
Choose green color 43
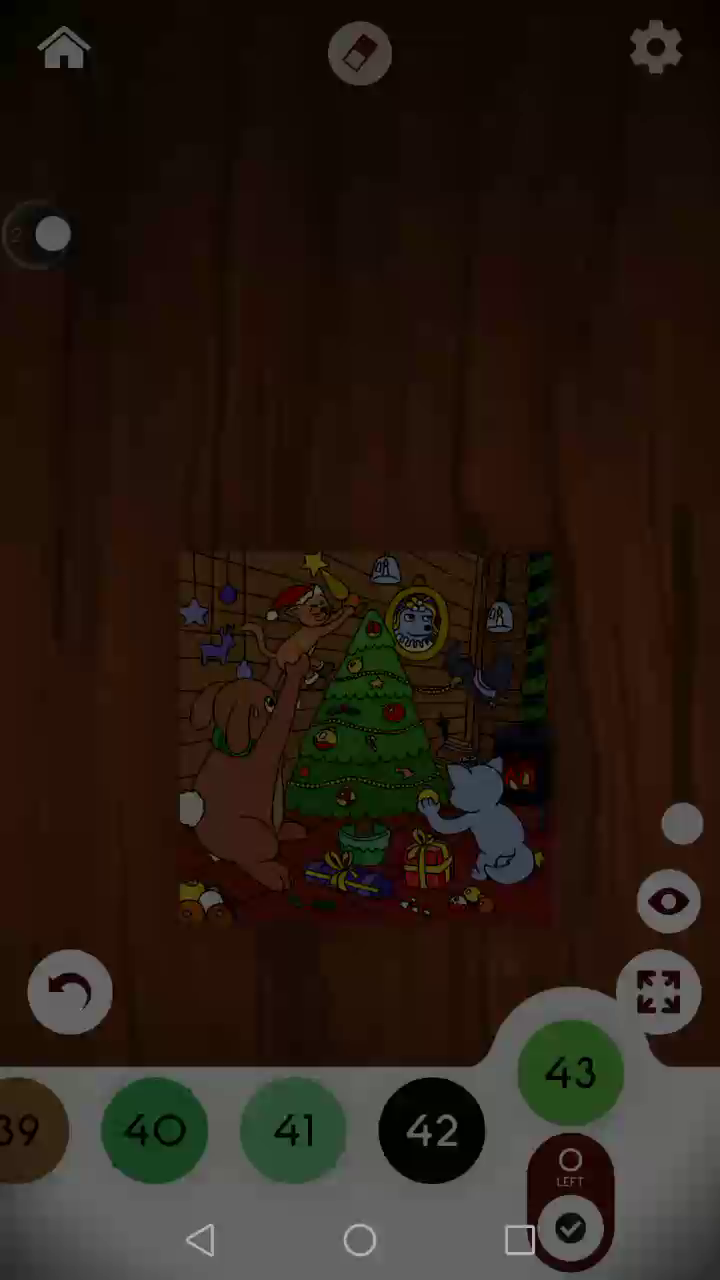point(571,1073)
